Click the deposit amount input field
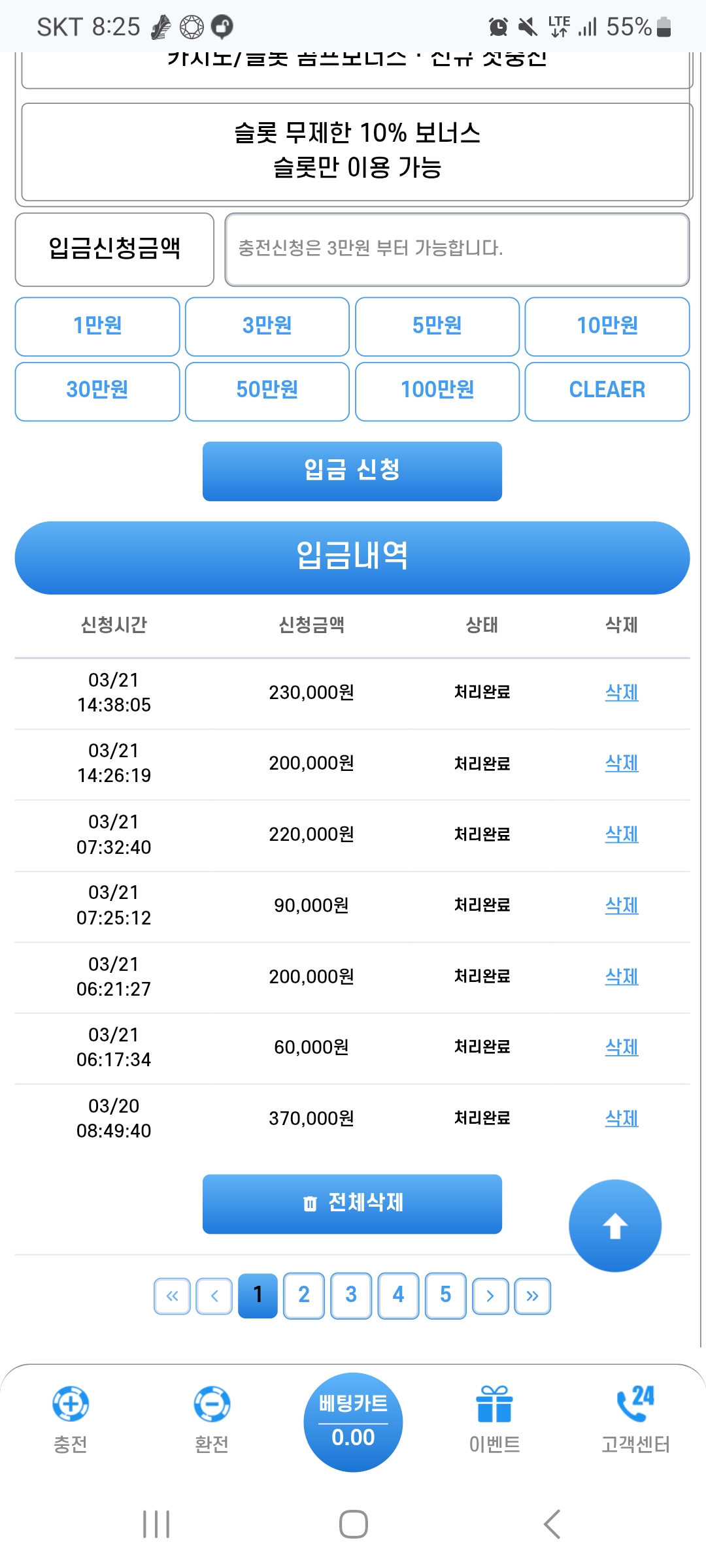 tap(458, 250)
